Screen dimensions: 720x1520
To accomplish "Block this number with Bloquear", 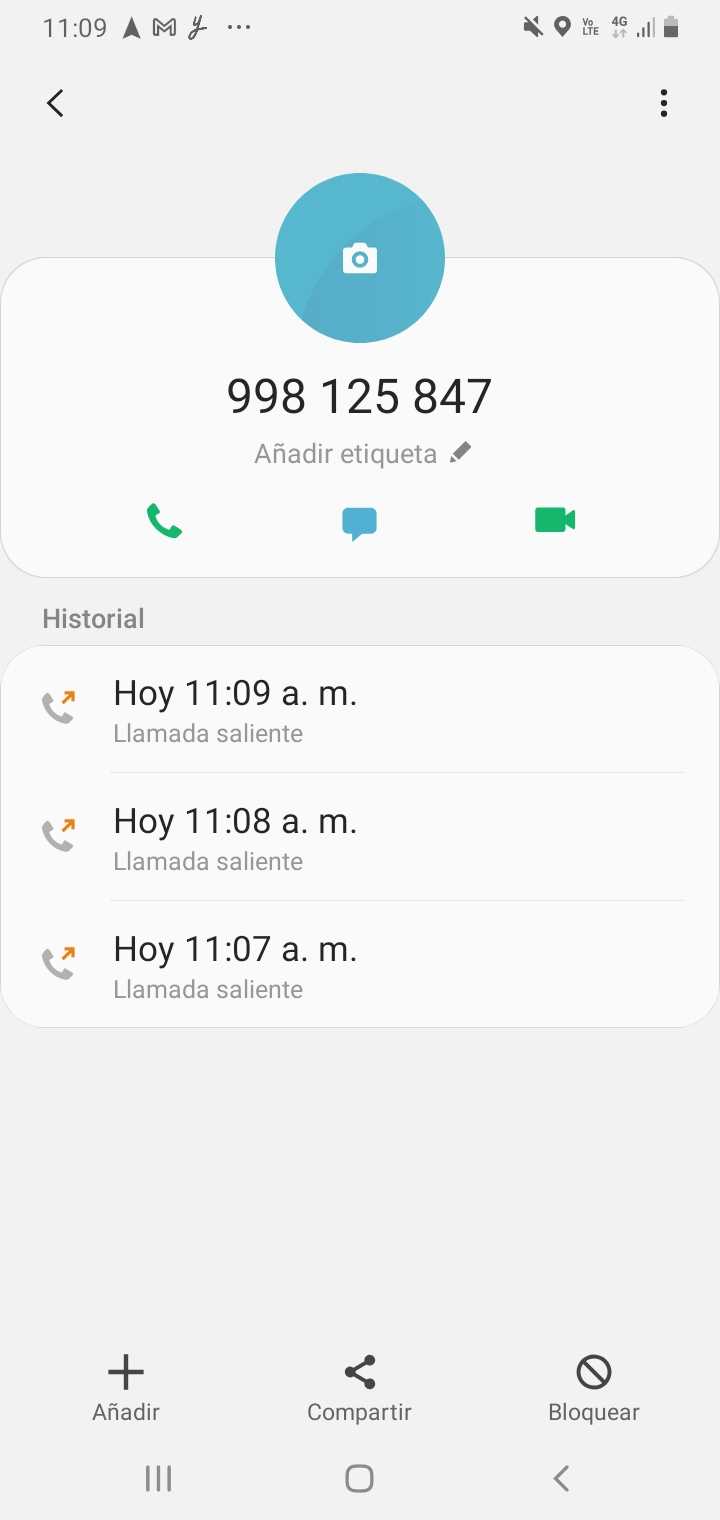I will [x=594, y=1387].
